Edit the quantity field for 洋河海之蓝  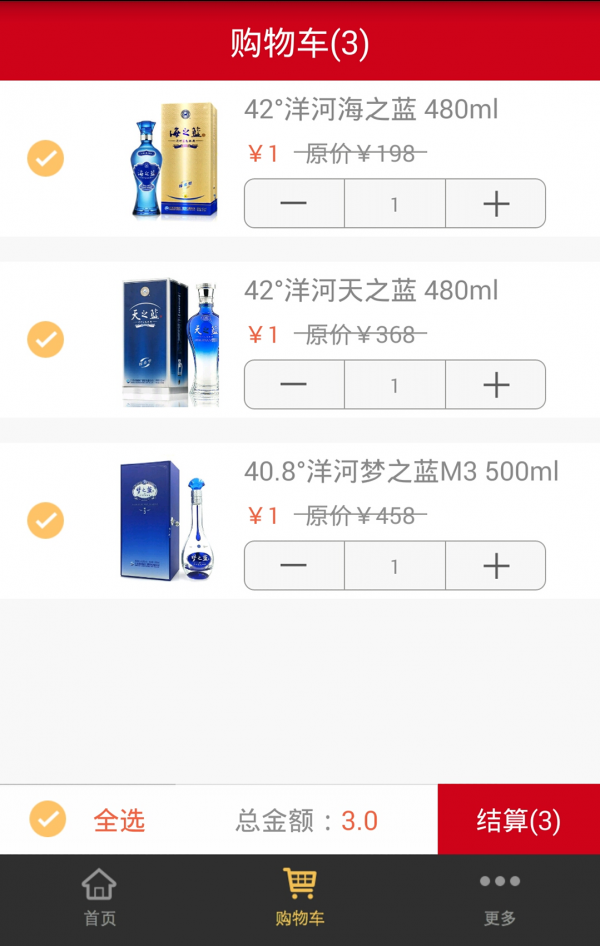click(395, 204)
